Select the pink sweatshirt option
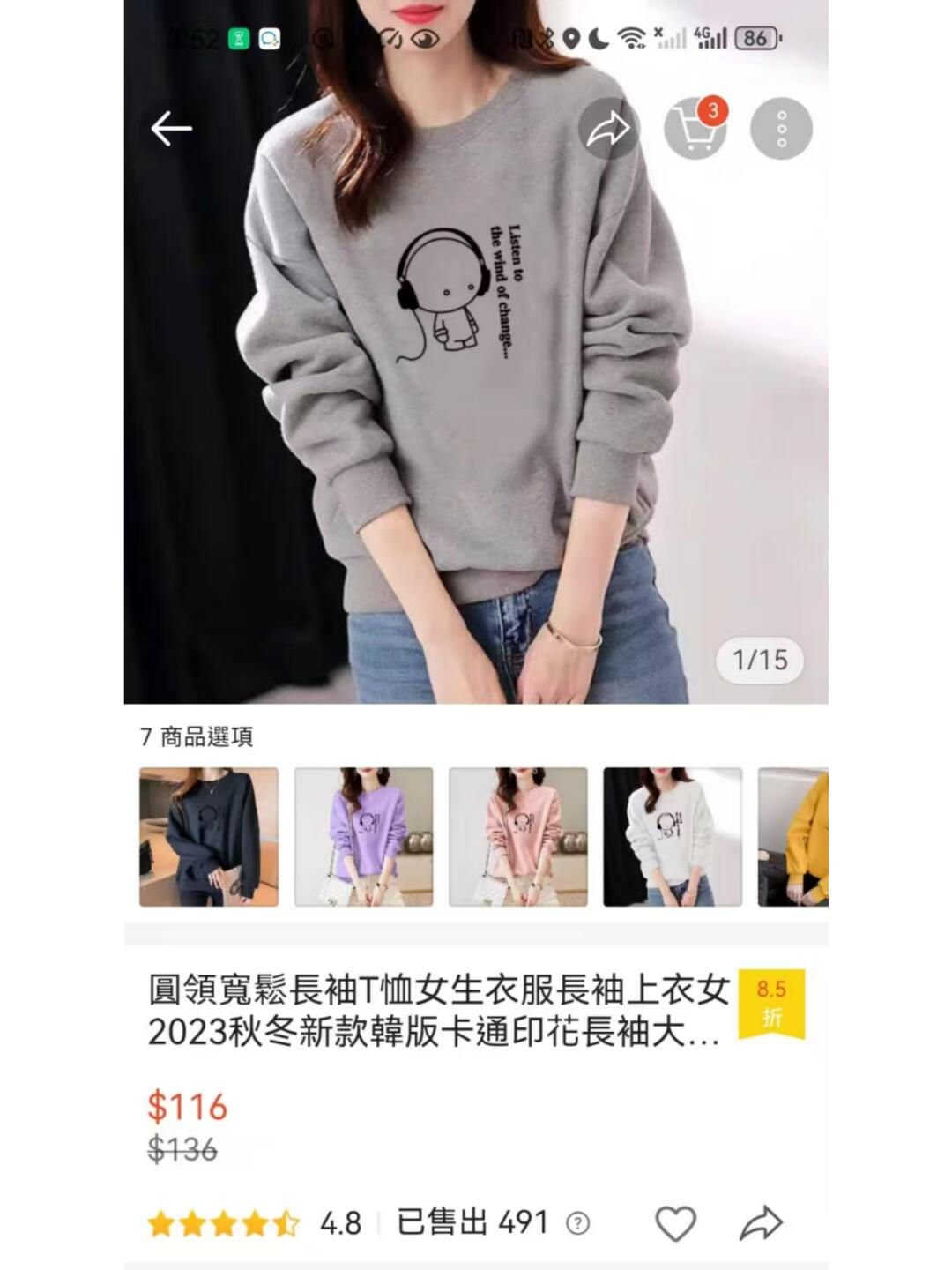The height and width of the screenshot is (1270, 952). (x=518, y=836)
